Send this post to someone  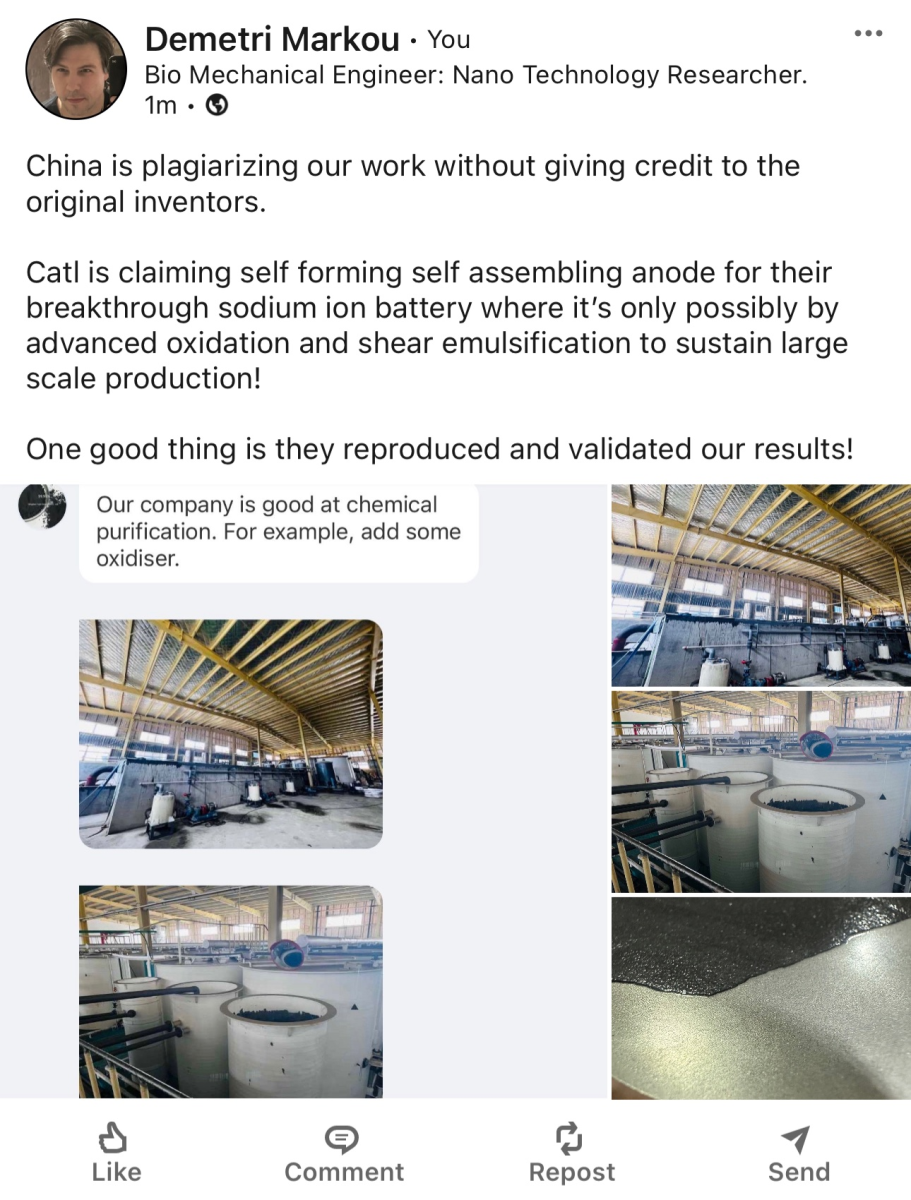tap(798, 1153)
